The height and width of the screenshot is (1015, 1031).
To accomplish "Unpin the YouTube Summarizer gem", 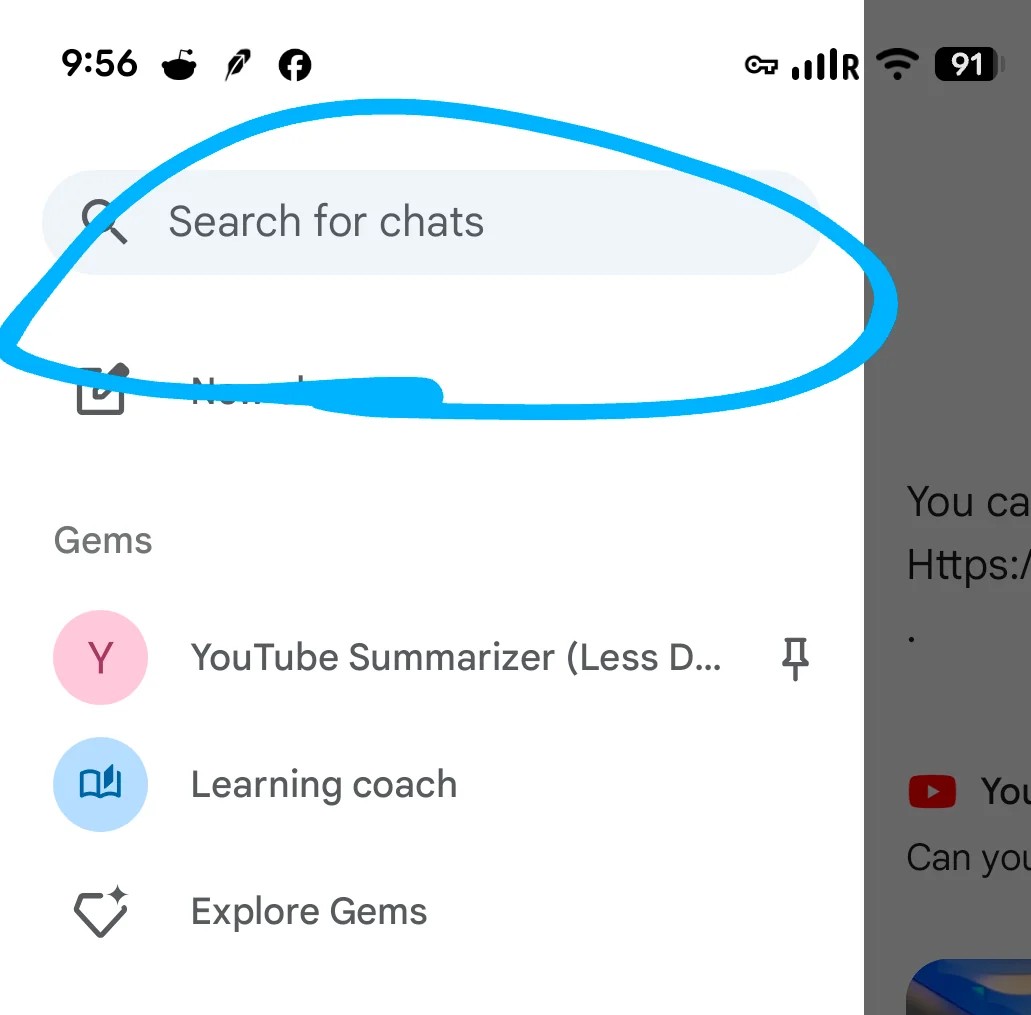I will click(795, 659).
